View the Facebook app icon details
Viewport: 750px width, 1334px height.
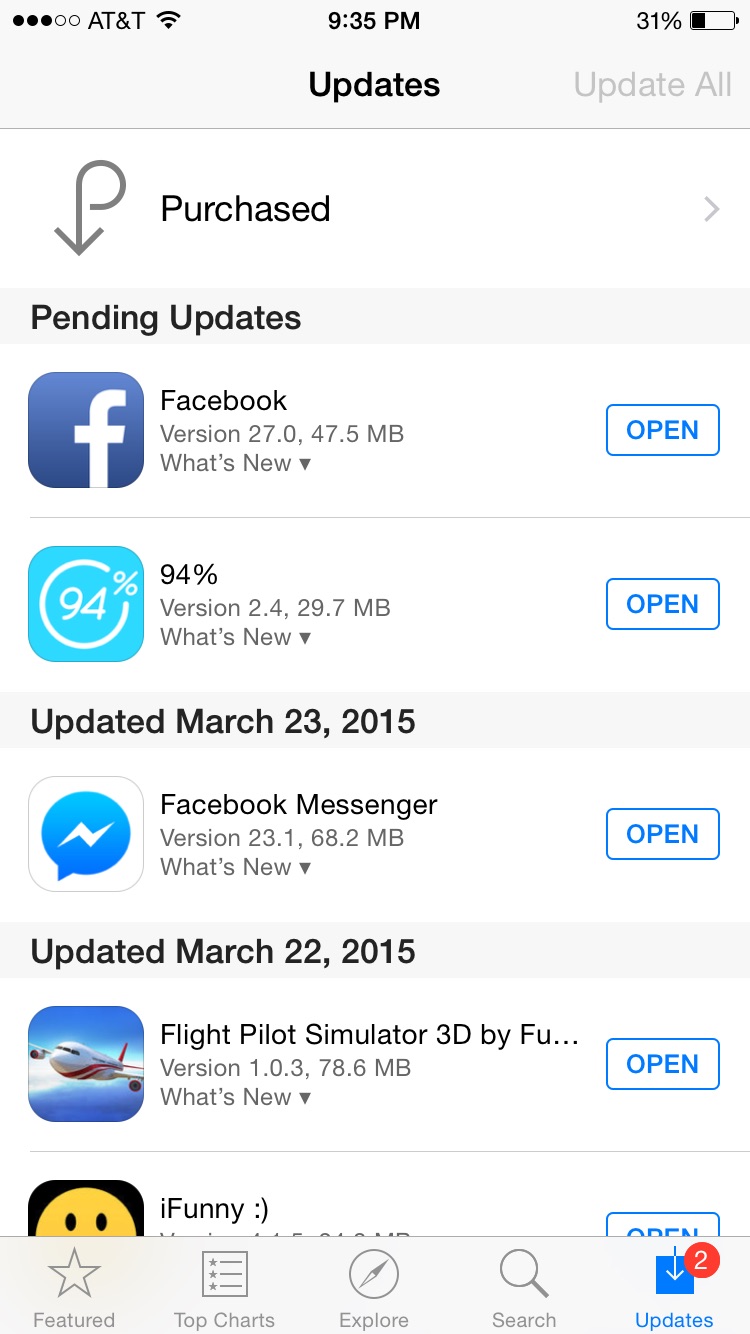(x=86, y=430)
